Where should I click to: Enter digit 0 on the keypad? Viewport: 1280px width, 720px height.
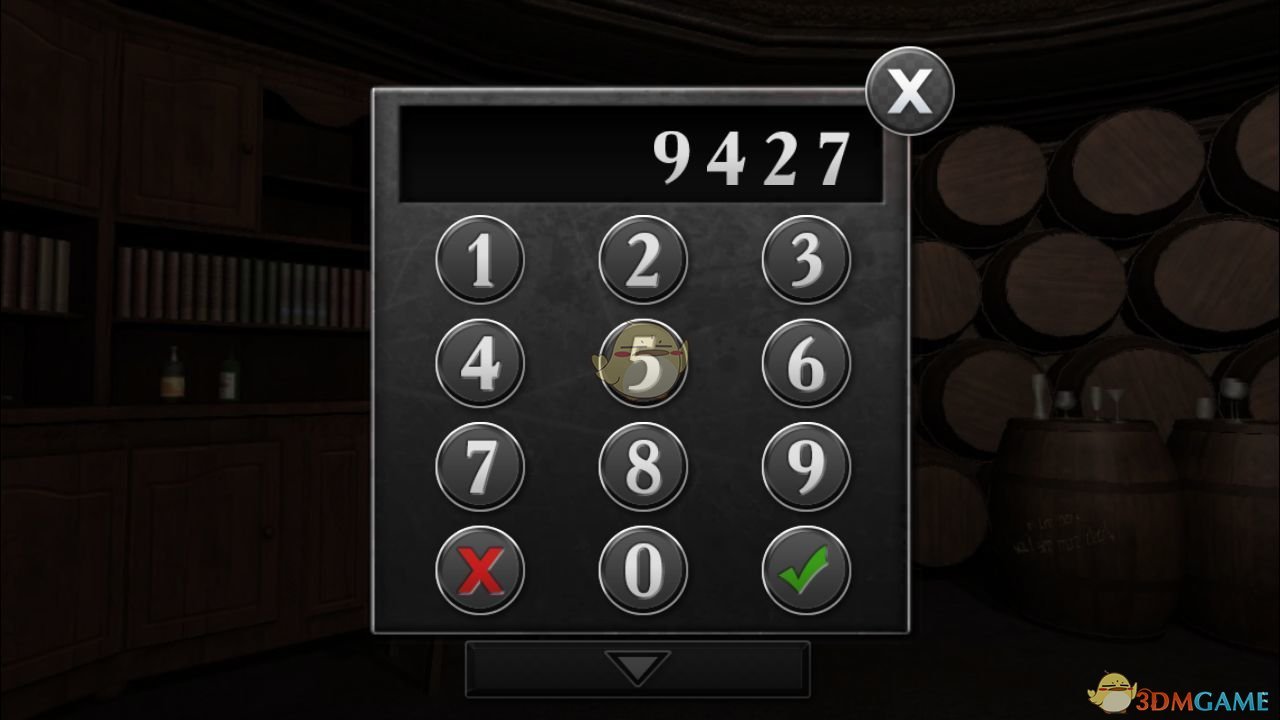point(643,571)
